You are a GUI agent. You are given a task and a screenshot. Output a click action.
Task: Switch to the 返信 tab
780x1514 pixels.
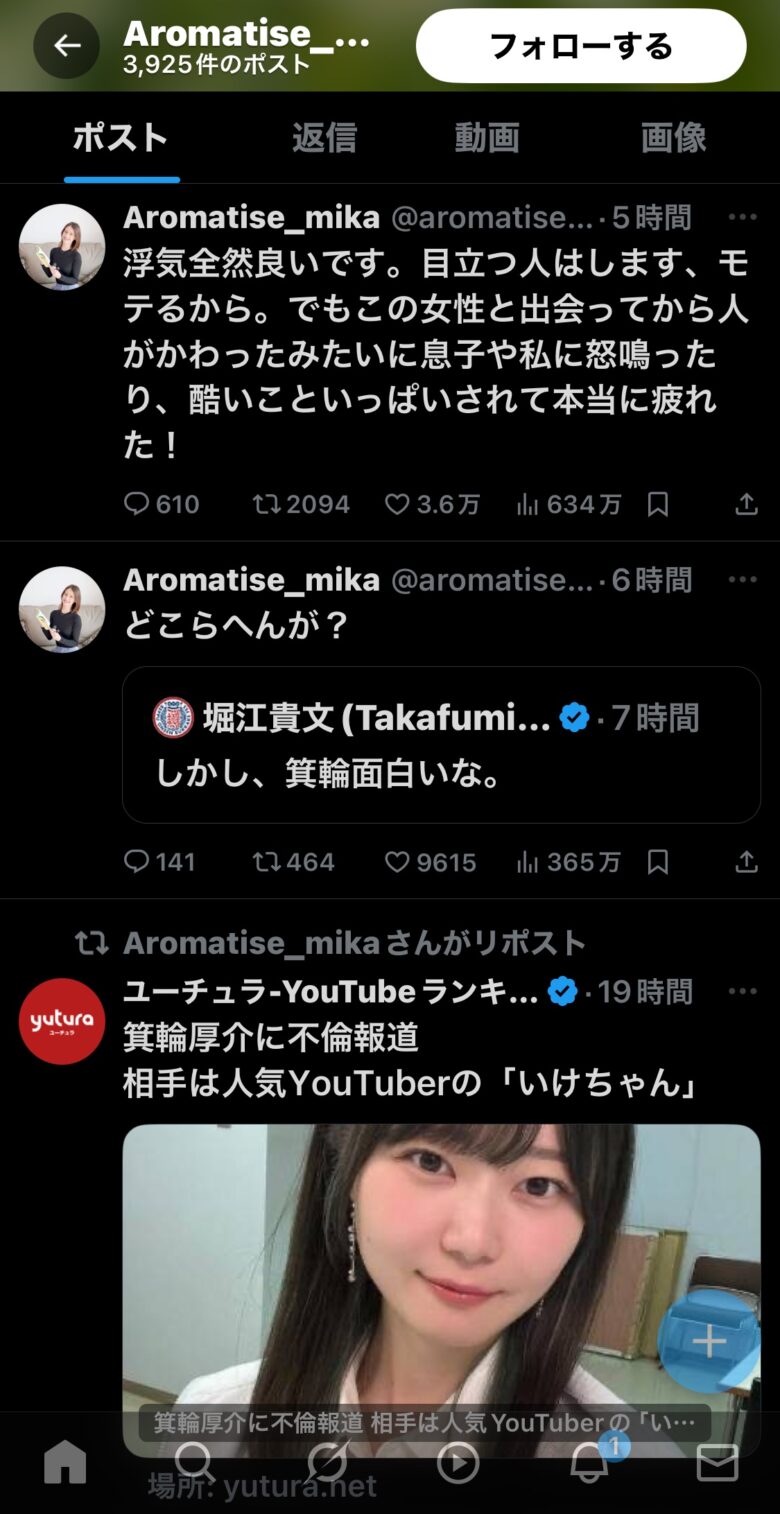pos(324,138)
